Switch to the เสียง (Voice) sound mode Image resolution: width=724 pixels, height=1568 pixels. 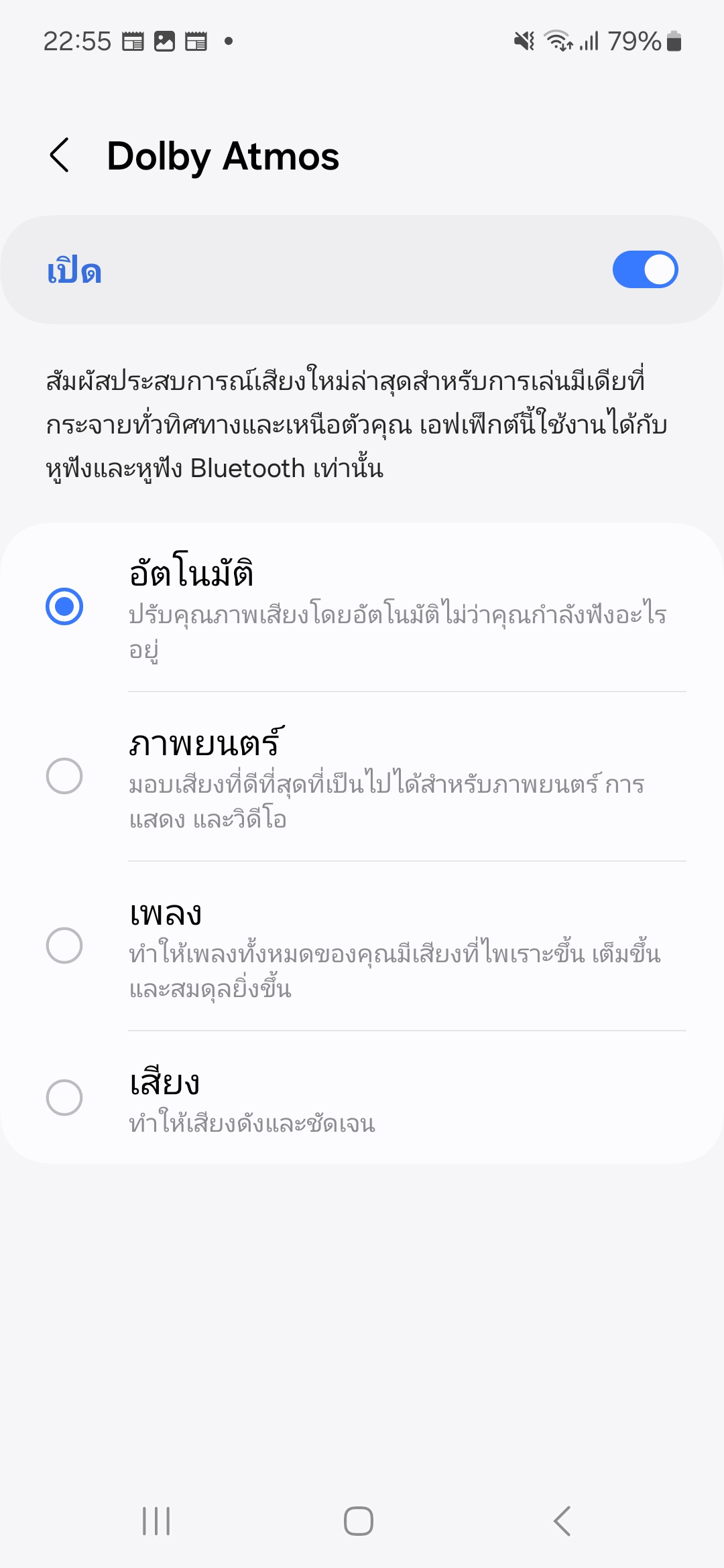coord(64,1098)
